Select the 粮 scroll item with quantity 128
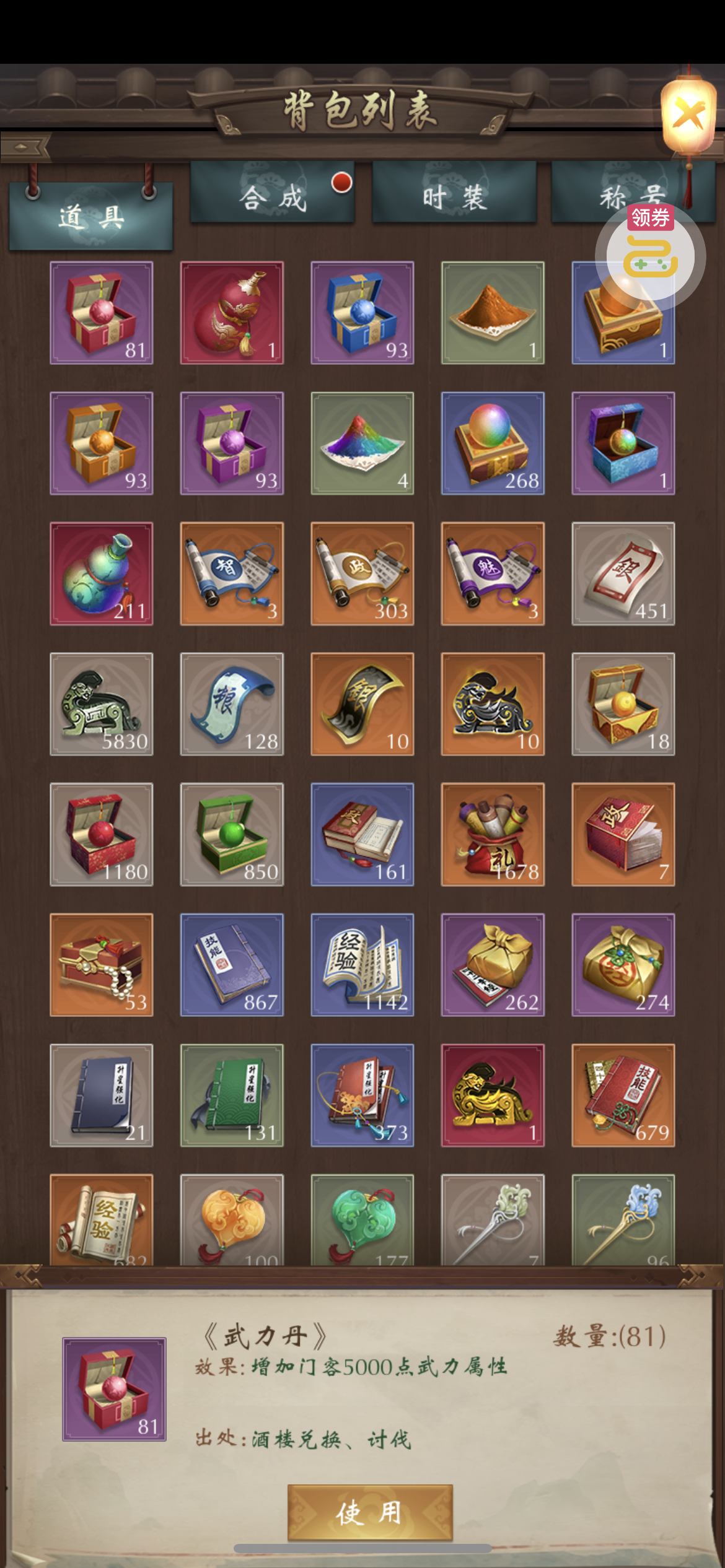The width and height of the screenshot is (725, 1568). click(232, 704)
